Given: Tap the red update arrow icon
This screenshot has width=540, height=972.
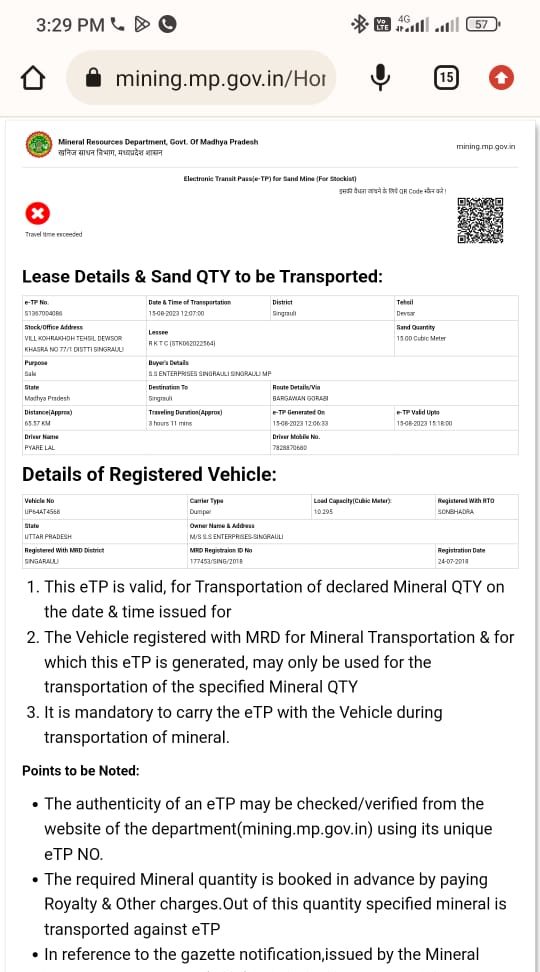Looking at the screenshot, I should [x=501, y=78].
